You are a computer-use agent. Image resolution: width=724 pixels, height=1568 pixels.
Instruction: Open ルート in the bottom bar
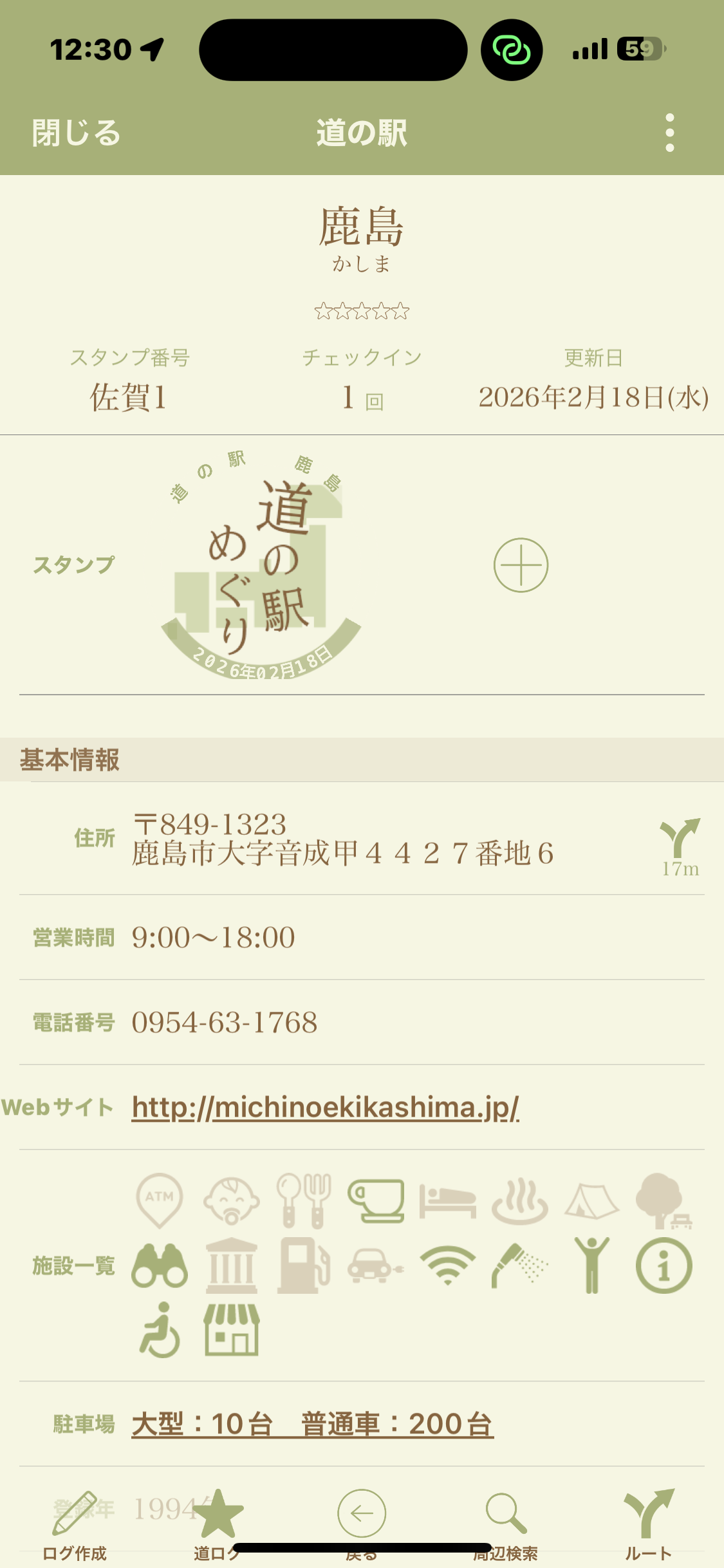(x=649, y=1526)
